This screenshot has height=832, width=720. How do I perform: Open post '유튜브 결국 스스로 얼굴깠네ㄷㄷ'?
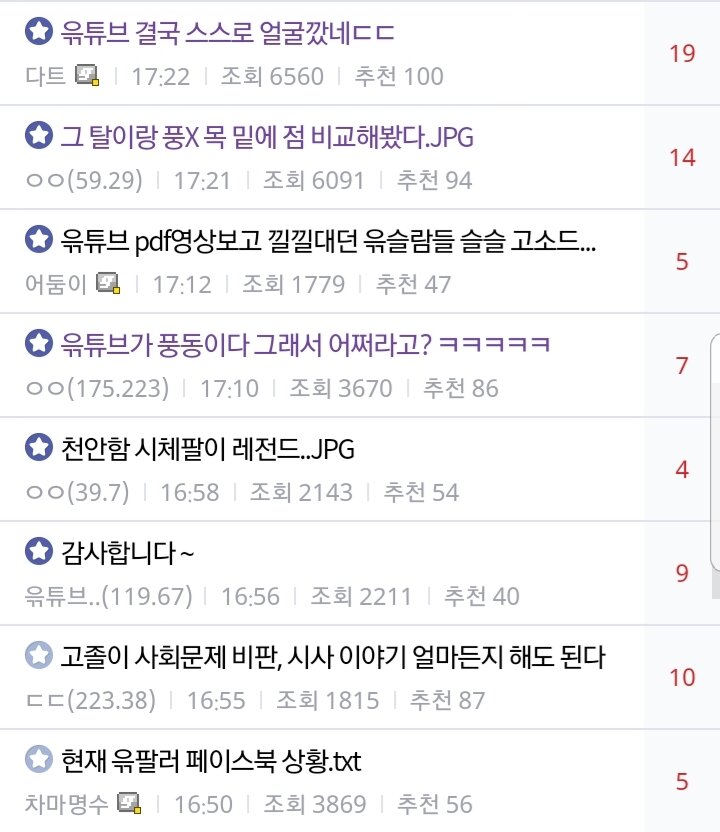pyautogui.click(x=228, y=32)
